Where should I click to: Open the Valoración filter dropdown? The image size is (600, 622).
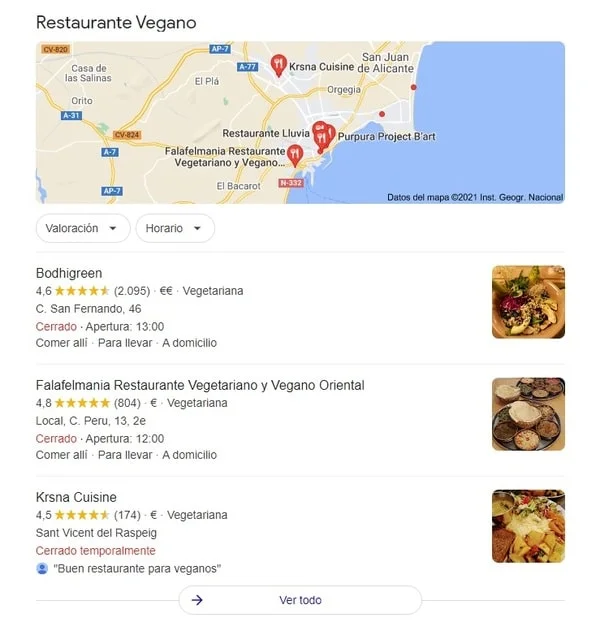tap(83, 228)
